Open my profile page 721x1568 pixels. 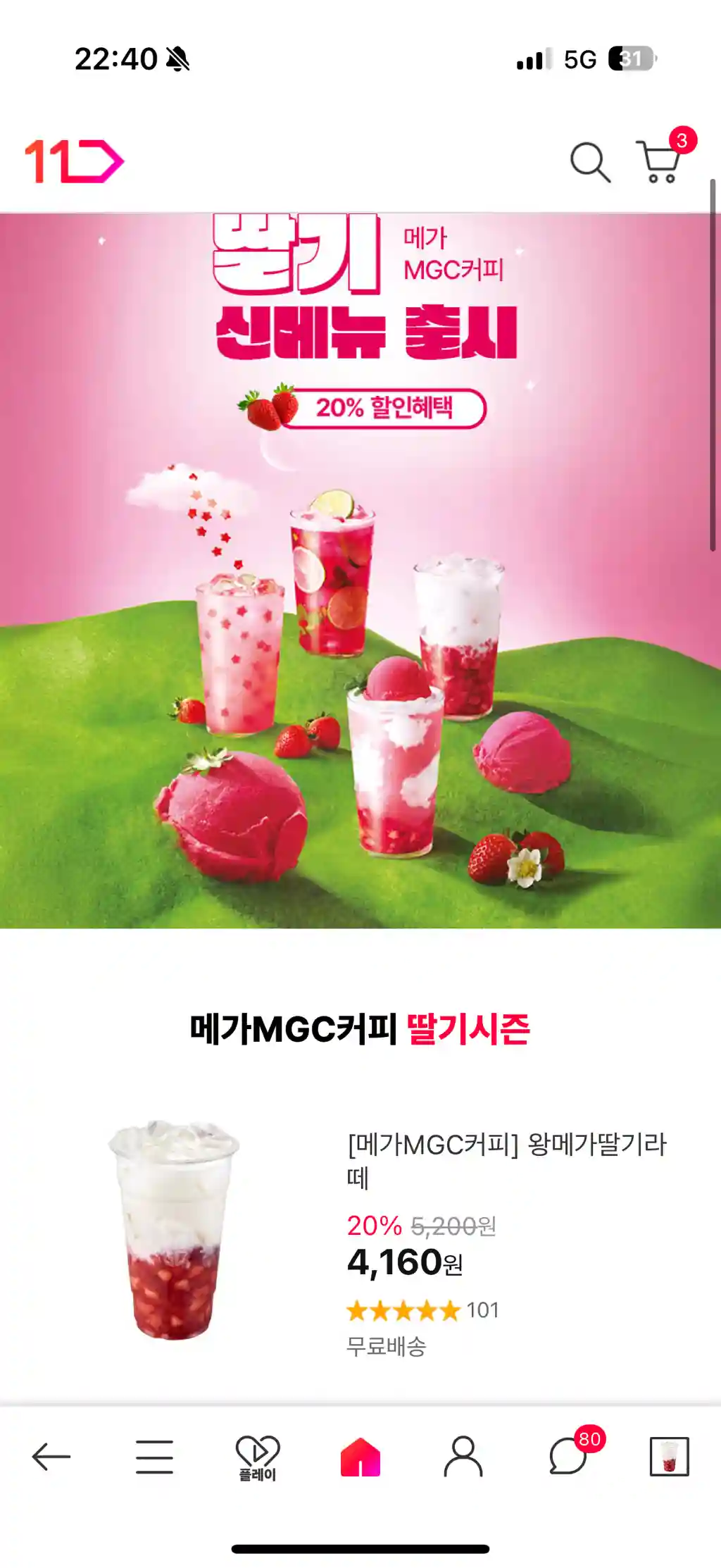463,1456
